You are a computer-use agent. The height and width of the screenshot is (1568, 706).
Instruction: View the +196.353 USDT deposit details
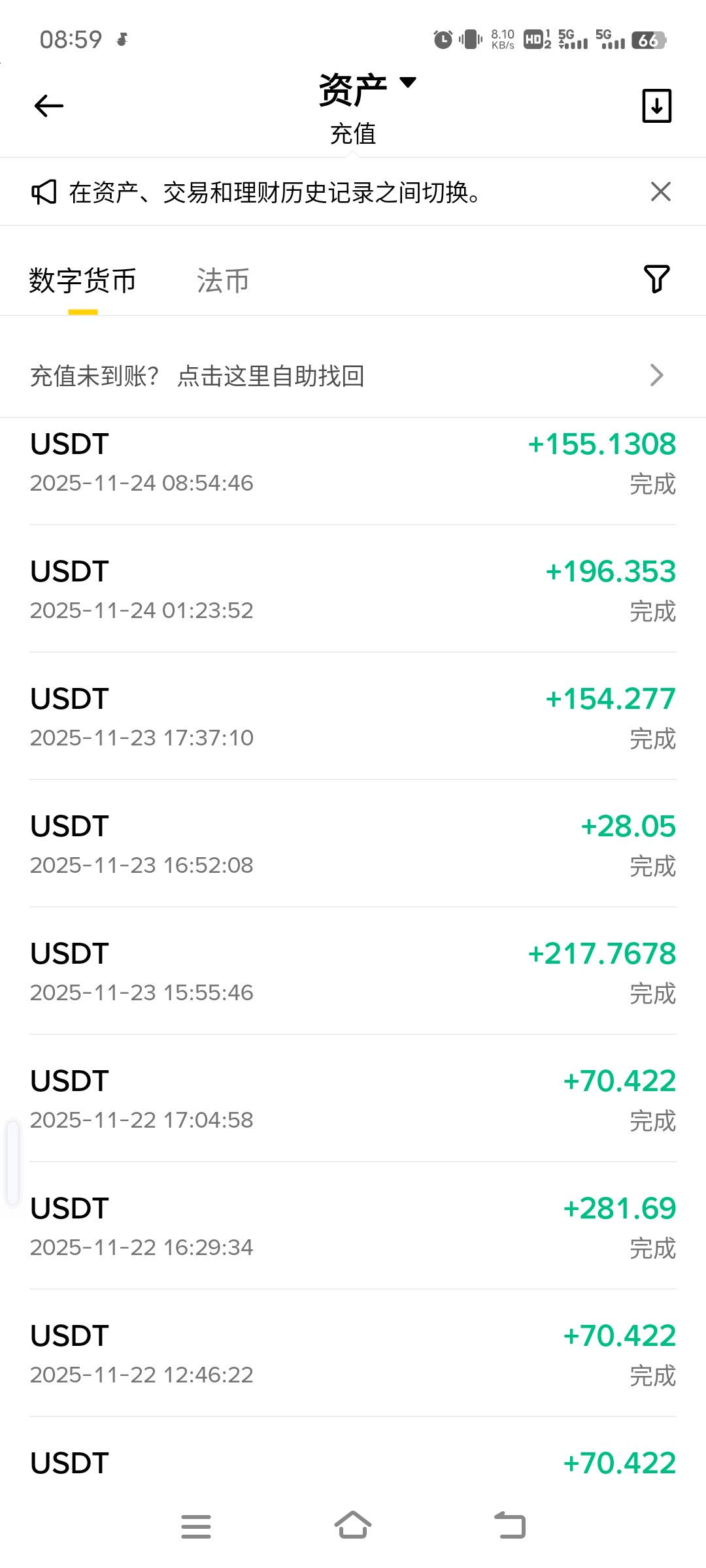click(x=353, y=590)
